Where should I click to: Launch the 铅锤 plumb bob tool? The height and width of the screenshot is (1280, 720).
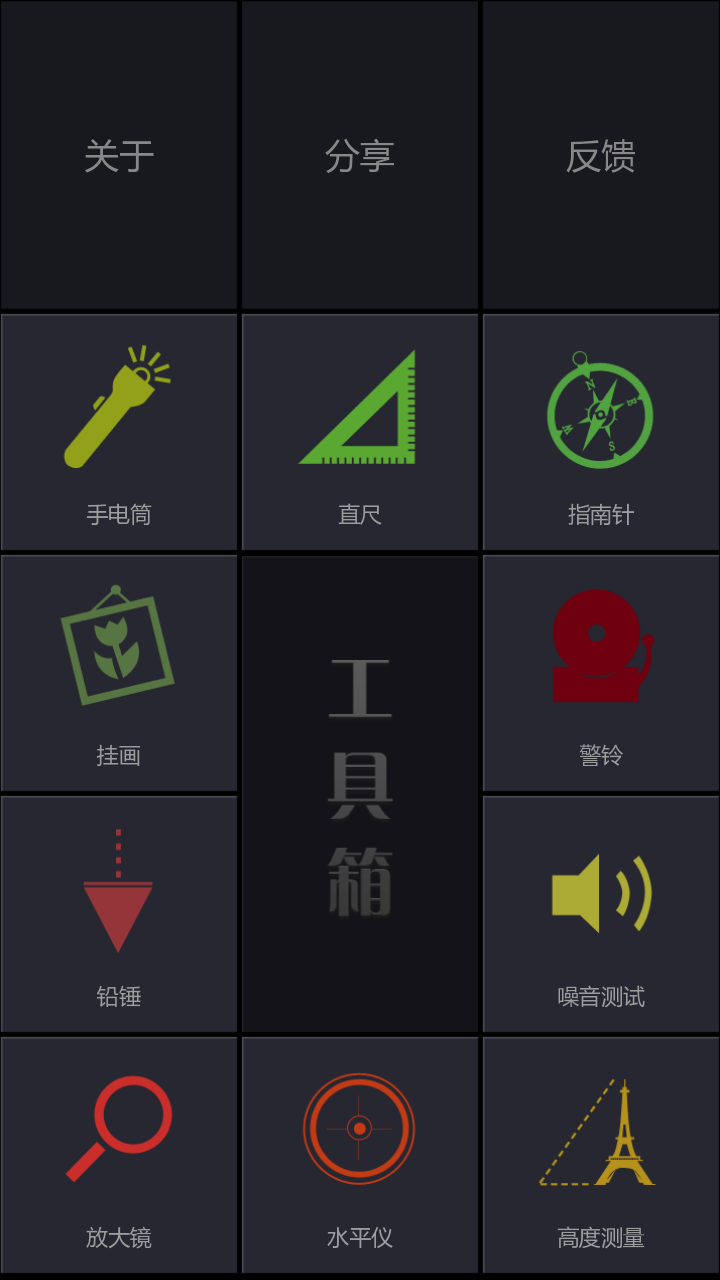119,914
